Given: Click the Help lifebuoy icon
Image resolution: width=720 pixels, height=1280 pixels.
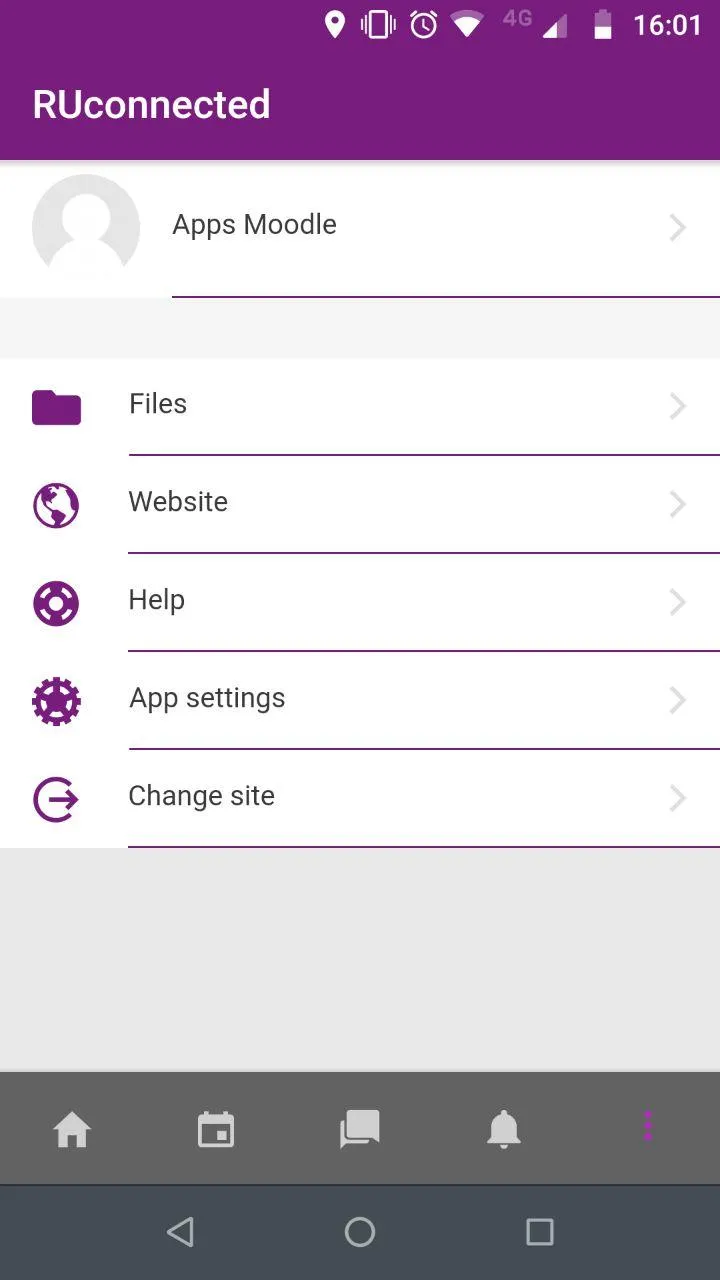Looking at the screenshot, I should coord(56,603).
